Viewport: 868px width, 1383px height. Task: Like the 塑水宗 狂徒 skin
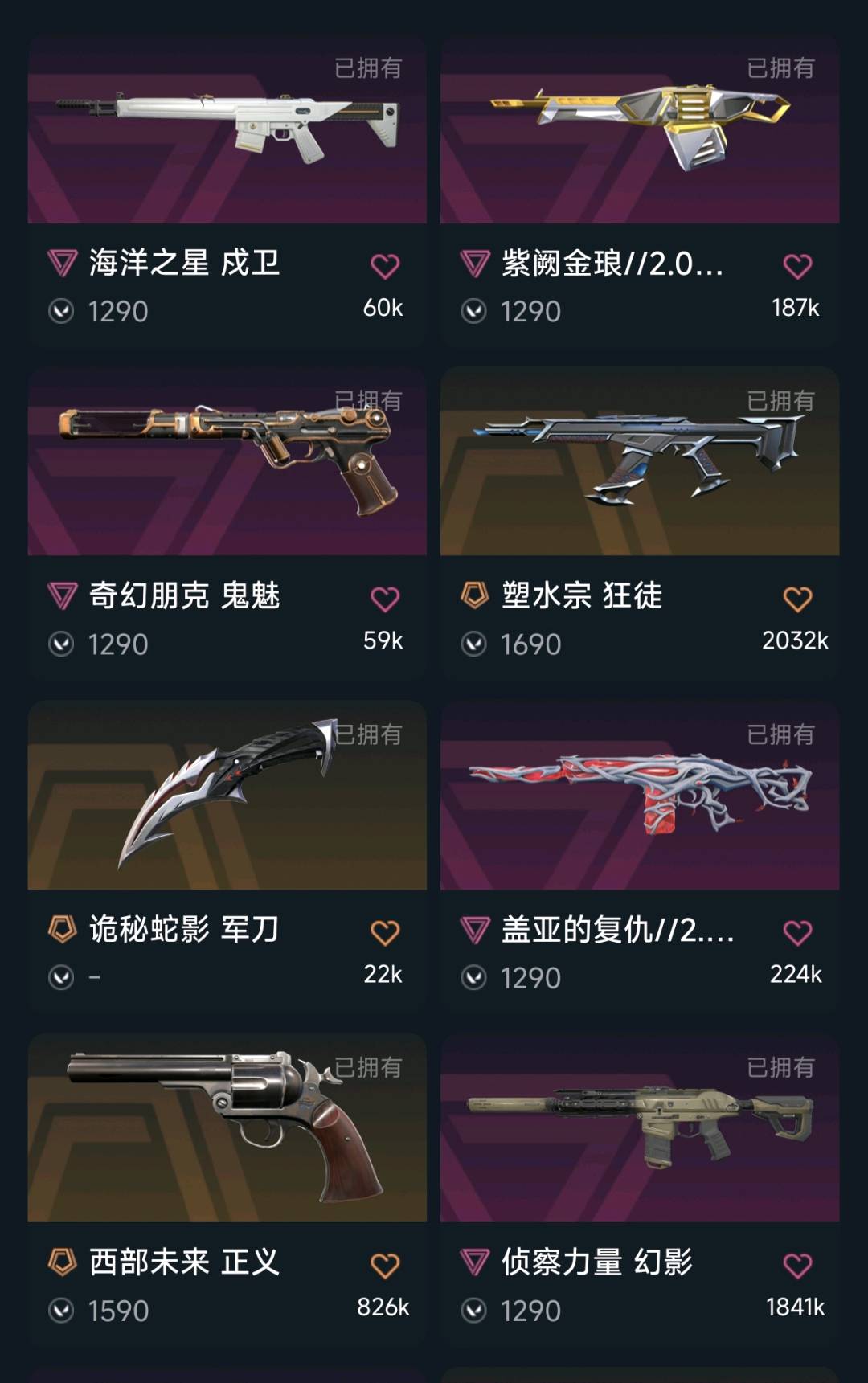click(x=797, y=599)
